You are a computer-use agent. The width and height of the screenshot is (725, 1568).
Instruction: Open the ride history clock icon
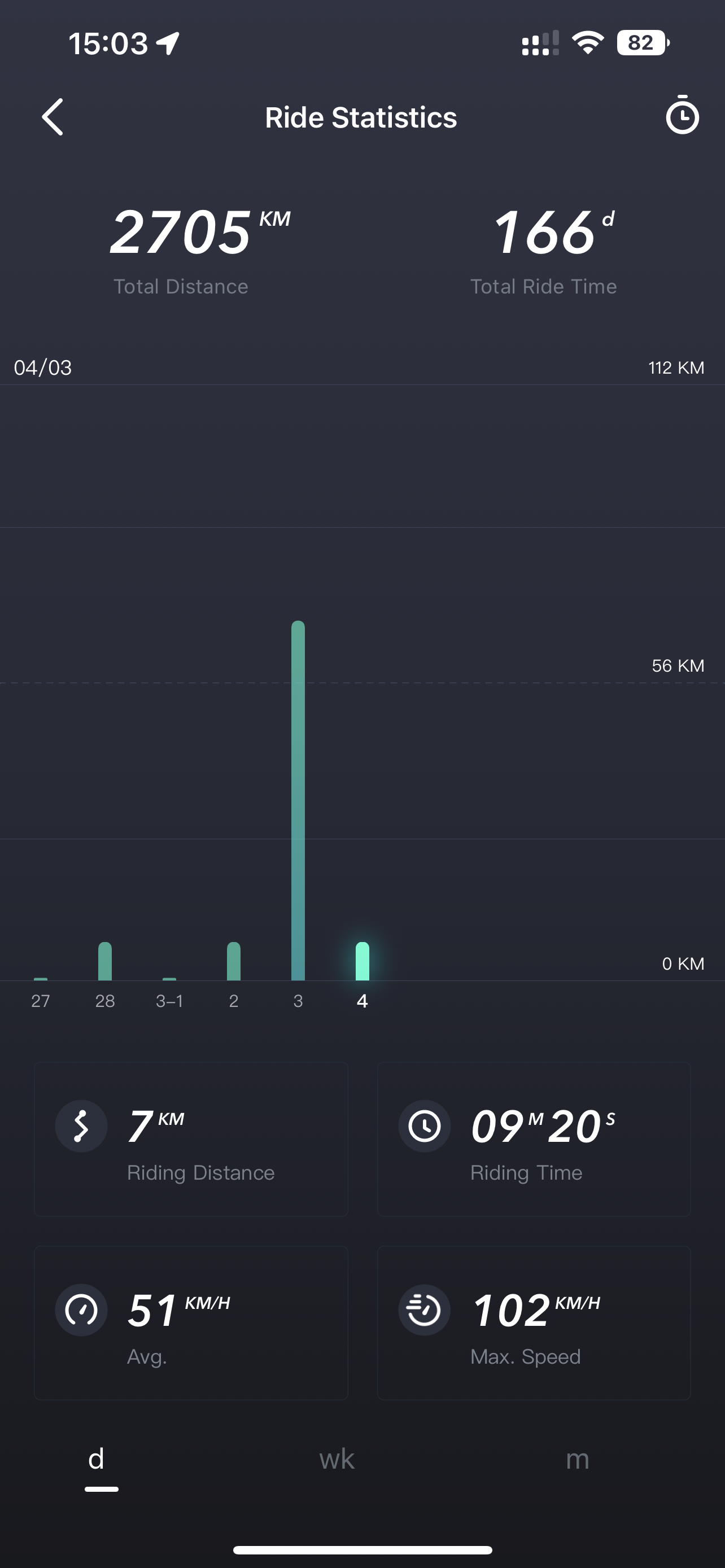coord(682,116)
